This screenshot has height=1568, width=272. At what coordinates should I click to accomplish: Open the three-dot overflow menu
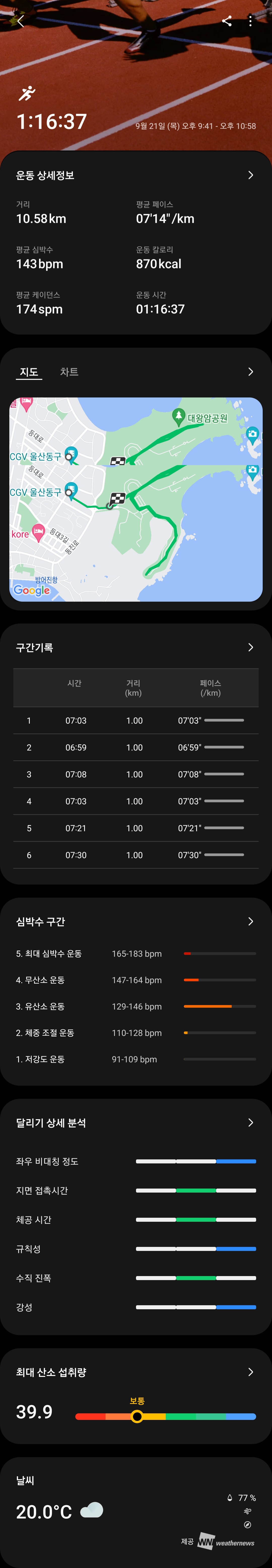tap(250, 21)
